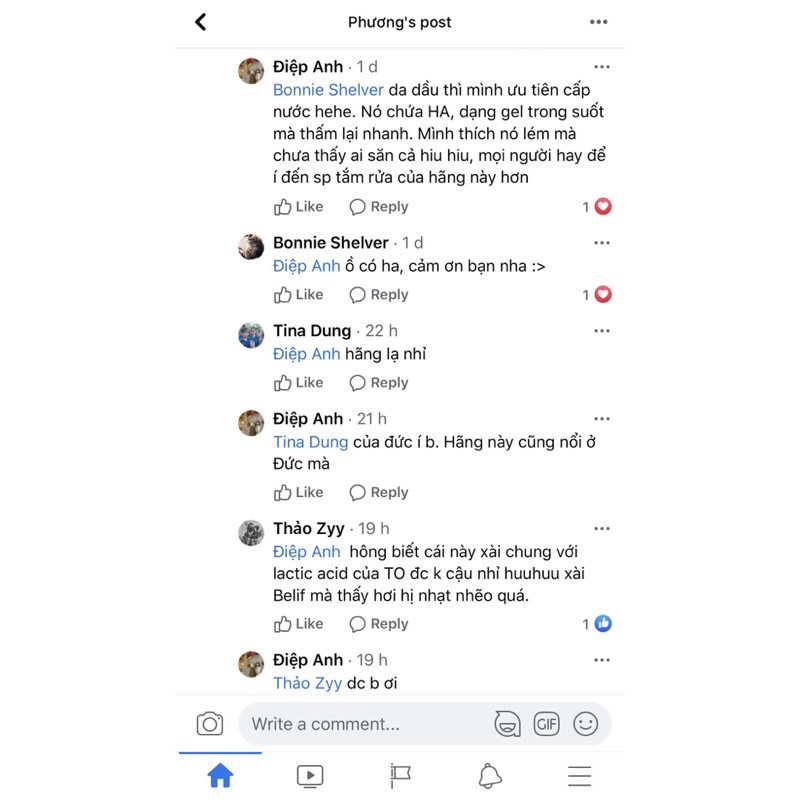
Task: Open the hamburger menu tab
Action: click(580, 775)
